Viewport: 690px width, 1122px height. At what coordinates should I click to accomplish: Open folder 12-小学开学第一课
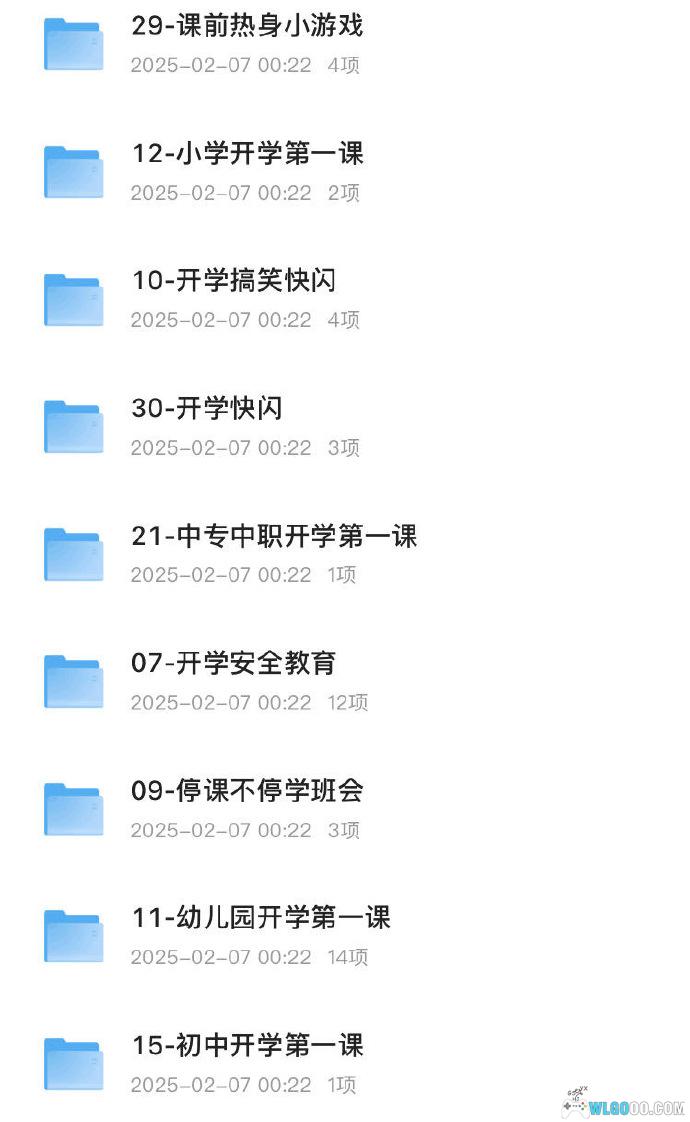(247, 154)
